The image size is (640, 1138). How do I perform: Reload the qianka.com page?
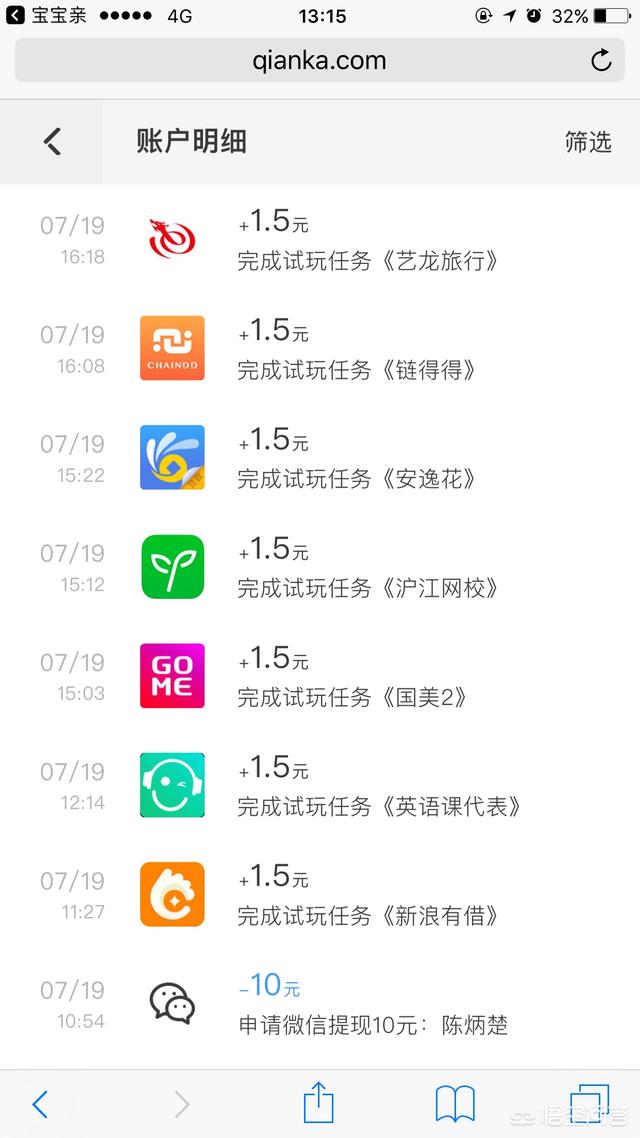[x=601, y=60]
